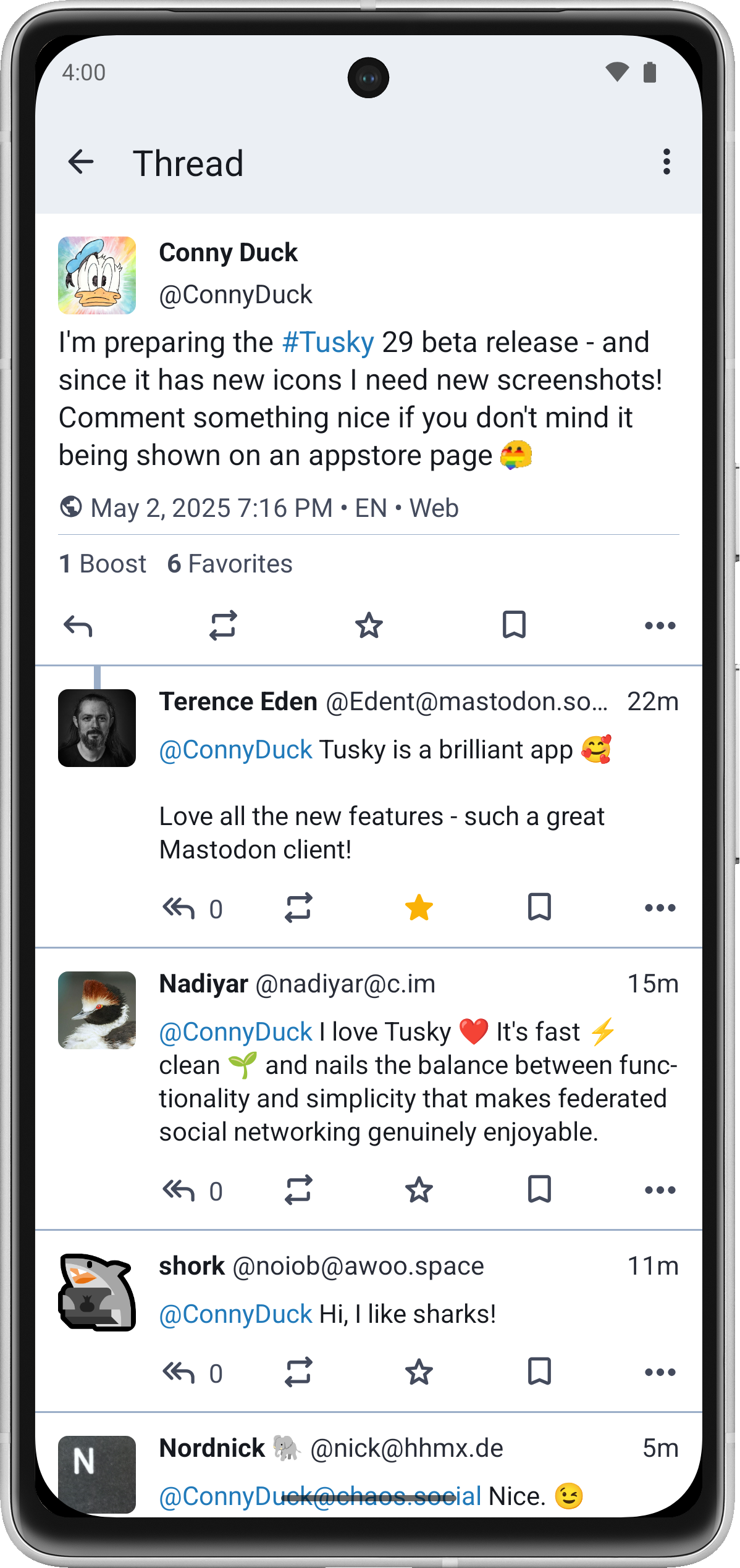The image size is (740, 1568).
Task: Open the #Tusky hashtag link
Action: (x=328, y=343)
